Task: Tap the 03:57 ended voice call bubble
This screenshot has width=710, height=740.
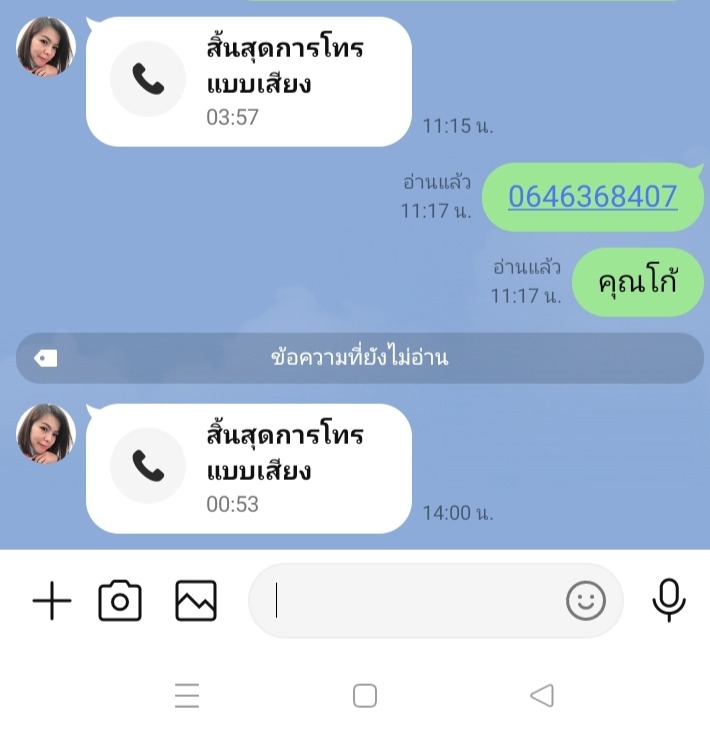Action: coord(249,82)
